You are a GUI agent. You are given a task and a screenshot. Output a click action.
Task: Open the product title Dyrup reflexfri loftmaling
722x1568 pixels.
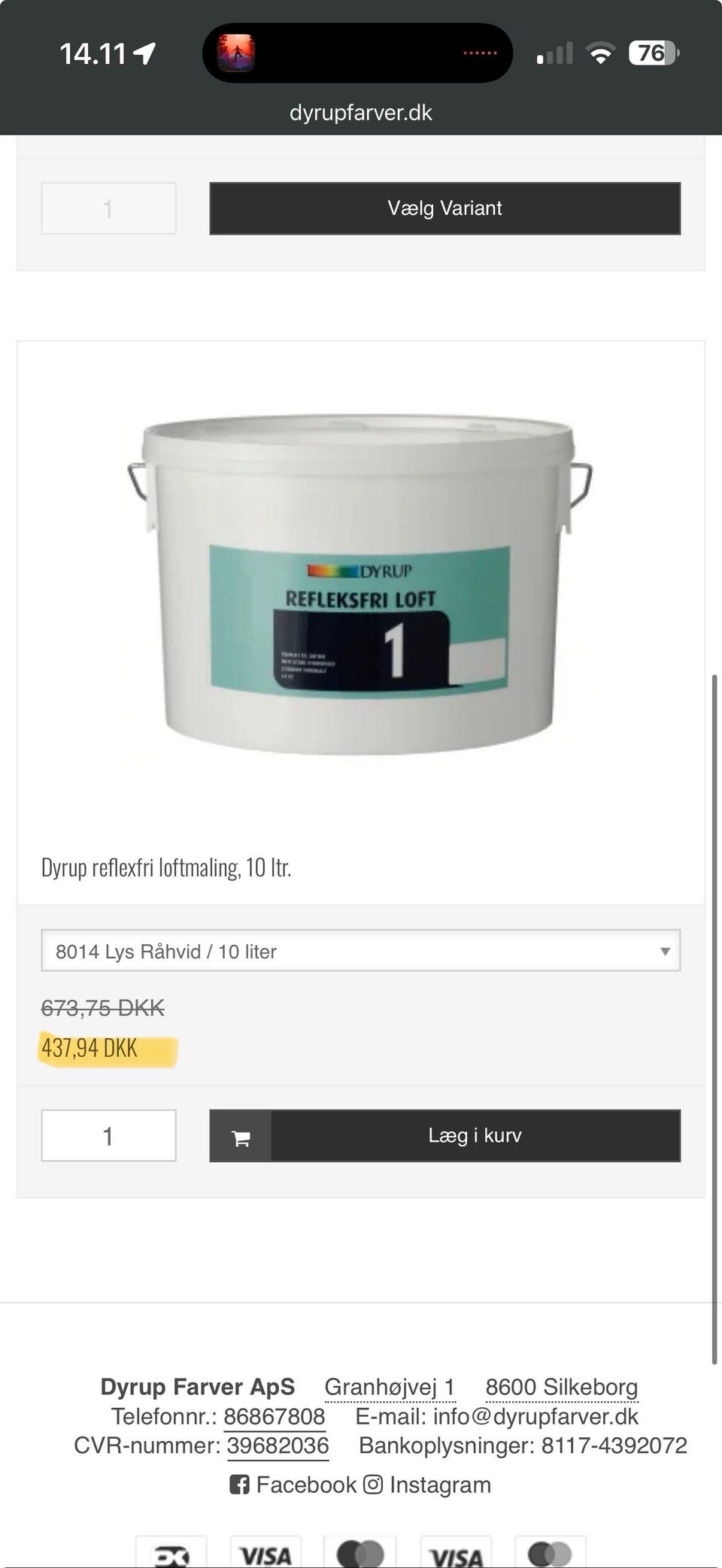pyautogui.click(x=166, y=867)
